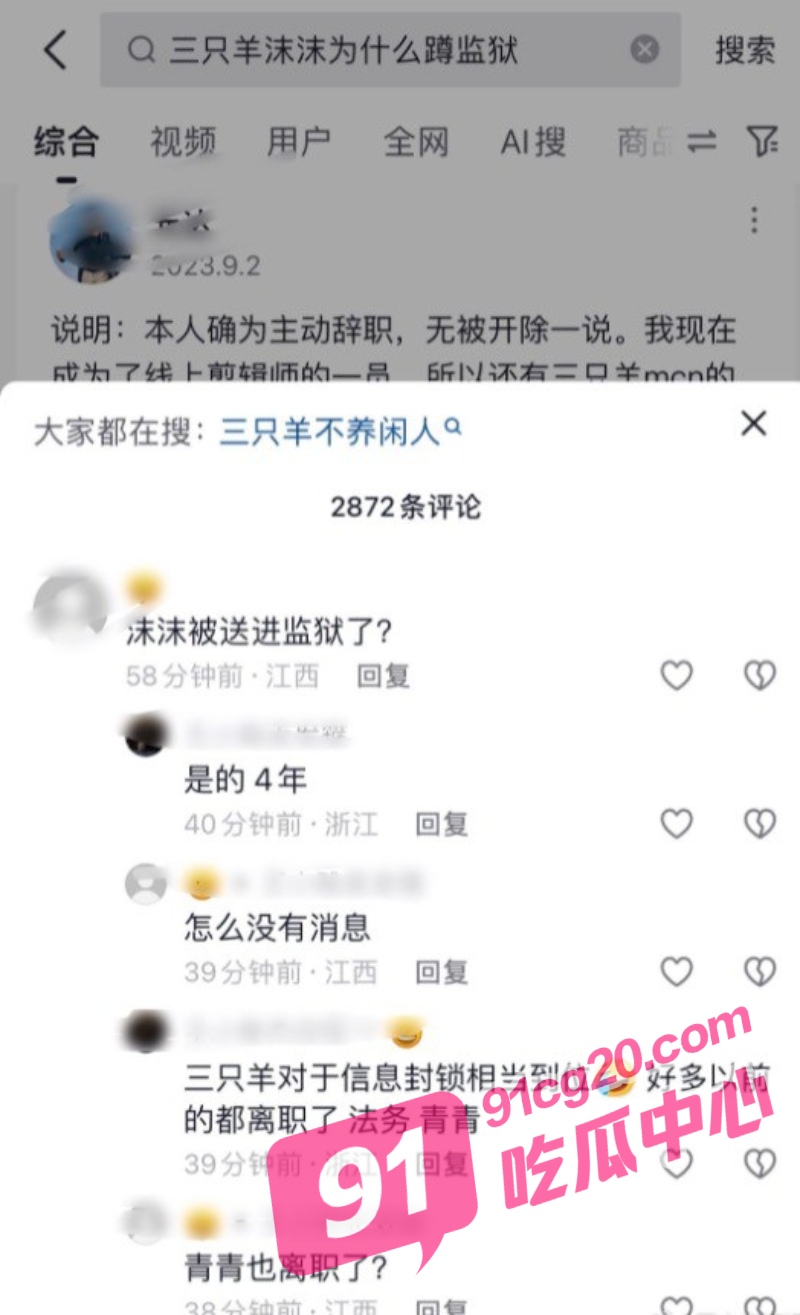800x1315 pixels.
Task: Like the comment 怎么没有消息
Action: pos(677,971)
